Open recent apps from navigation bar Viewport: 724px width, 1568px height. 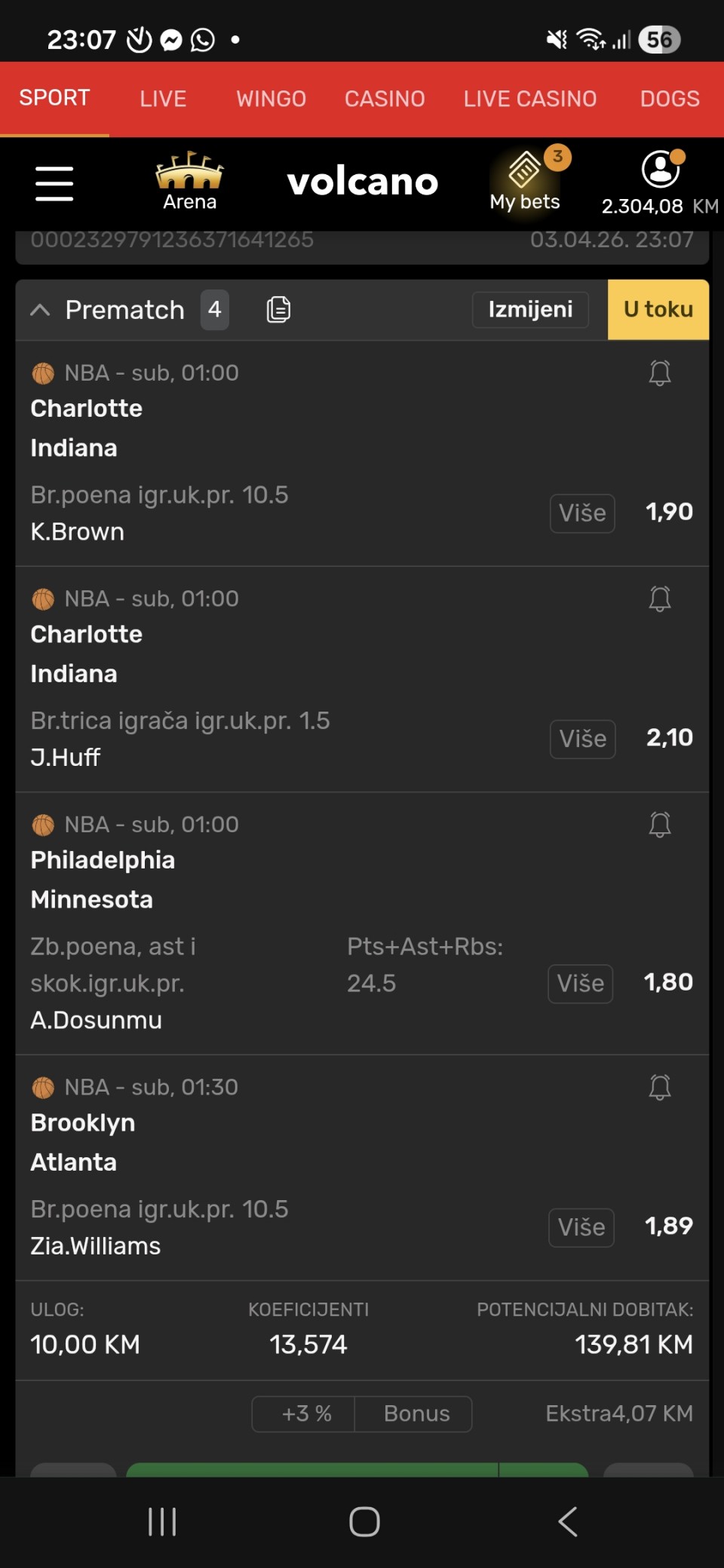pos(162,1521)
